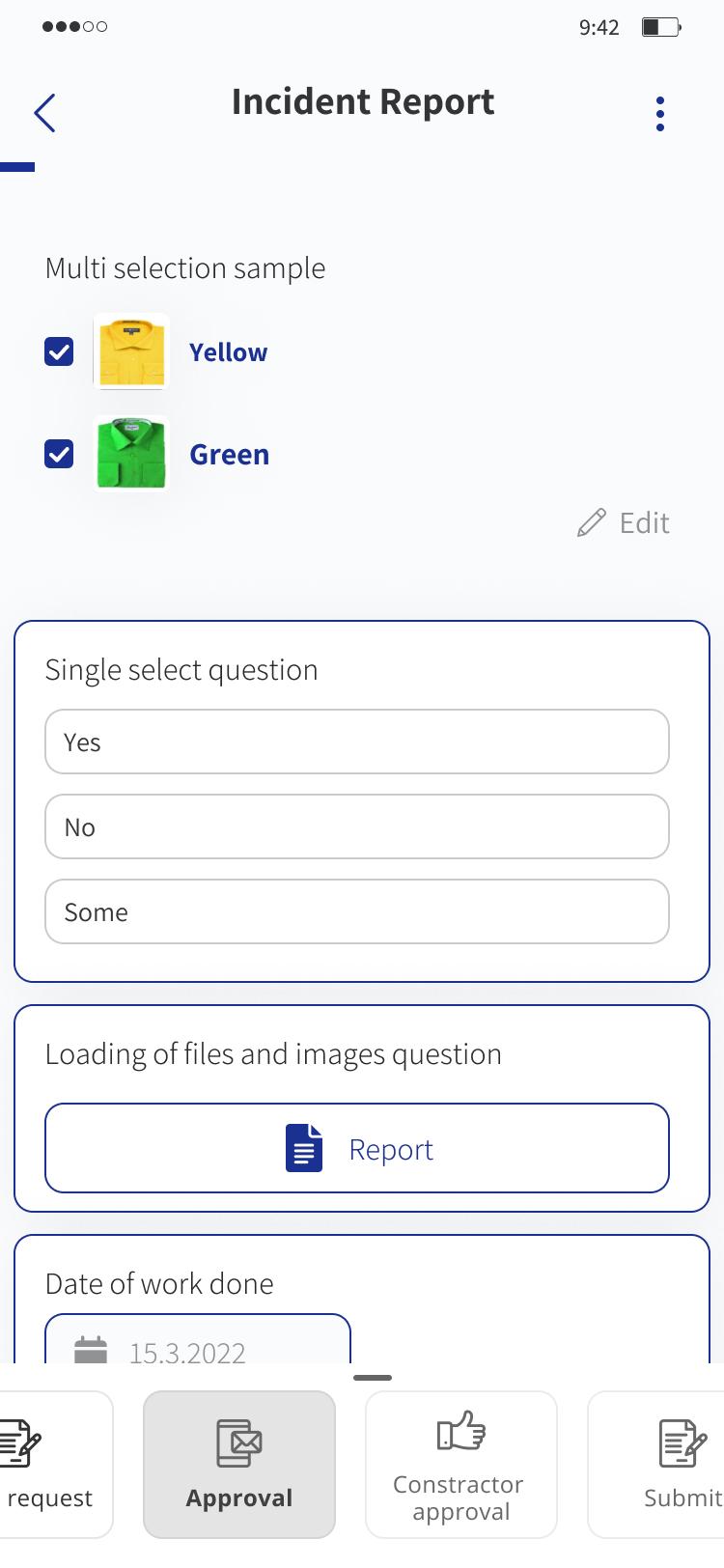Open the Report file attachment
Image resolution: width=724 pixels, height=1568 pixels.
[x=357, y=1148]
